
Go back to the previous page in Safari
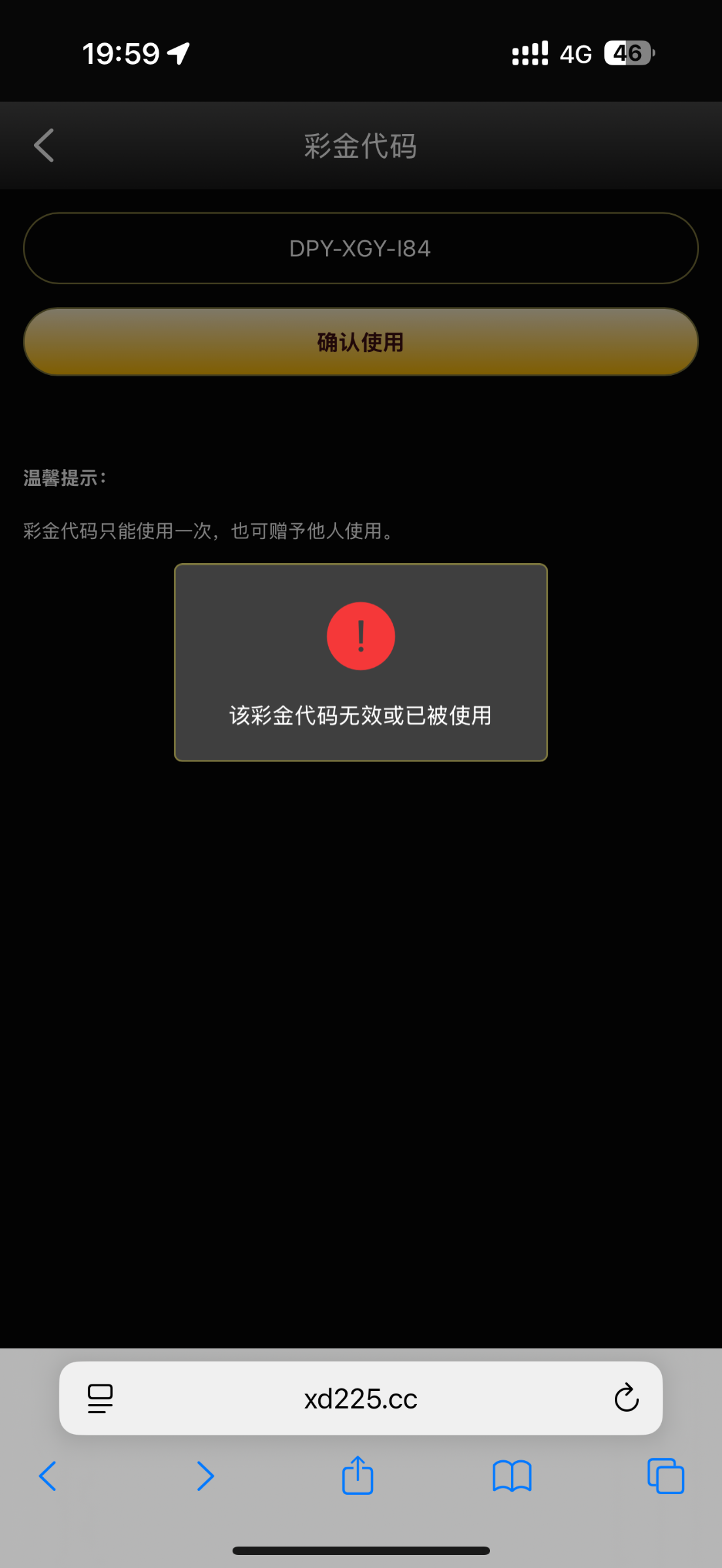48,1476
